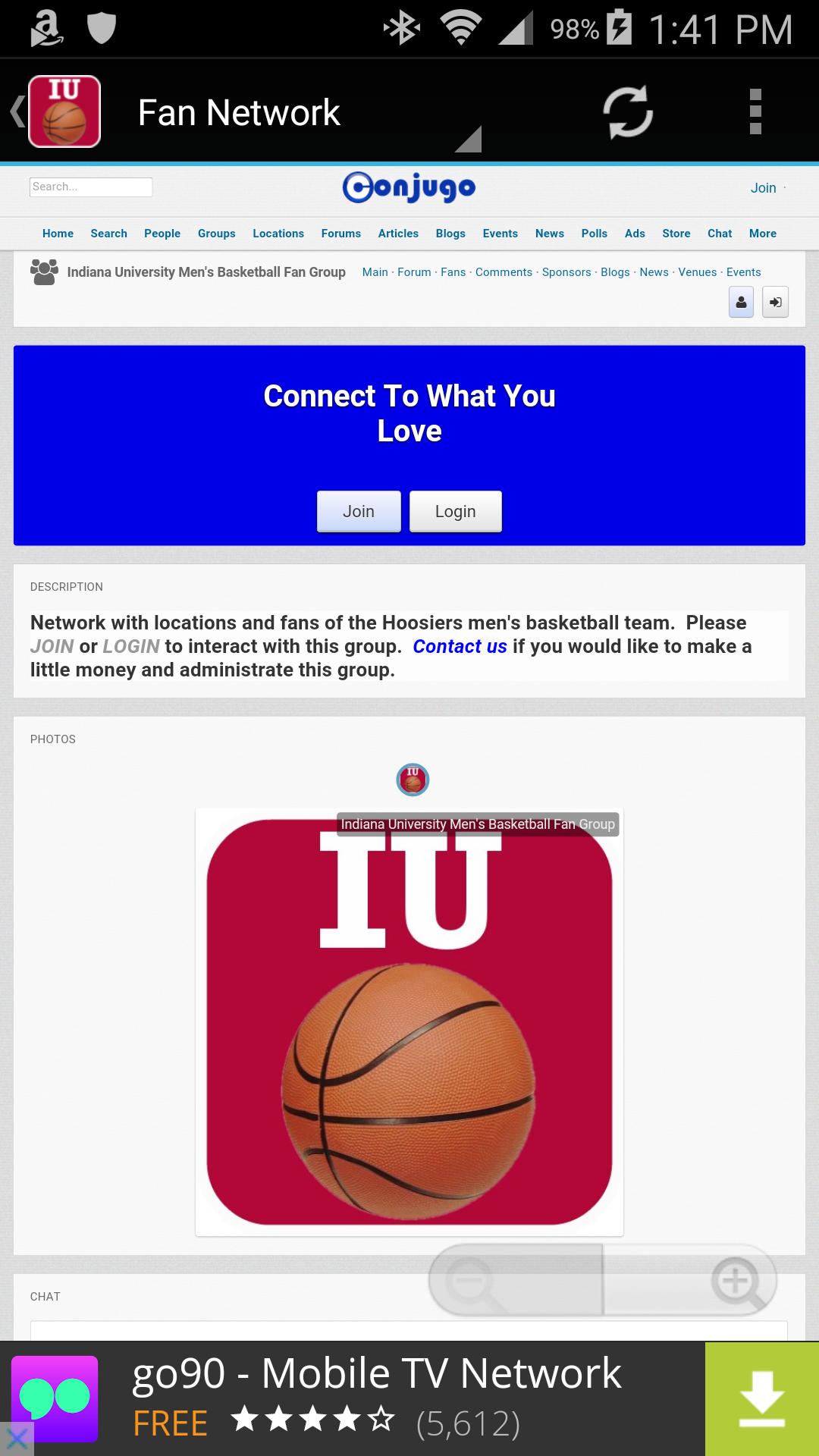Image resolution: width=819 pixels, height=1456 pixels.
Task: Tap the group members icon next to the group name
Action: (45, 271)
